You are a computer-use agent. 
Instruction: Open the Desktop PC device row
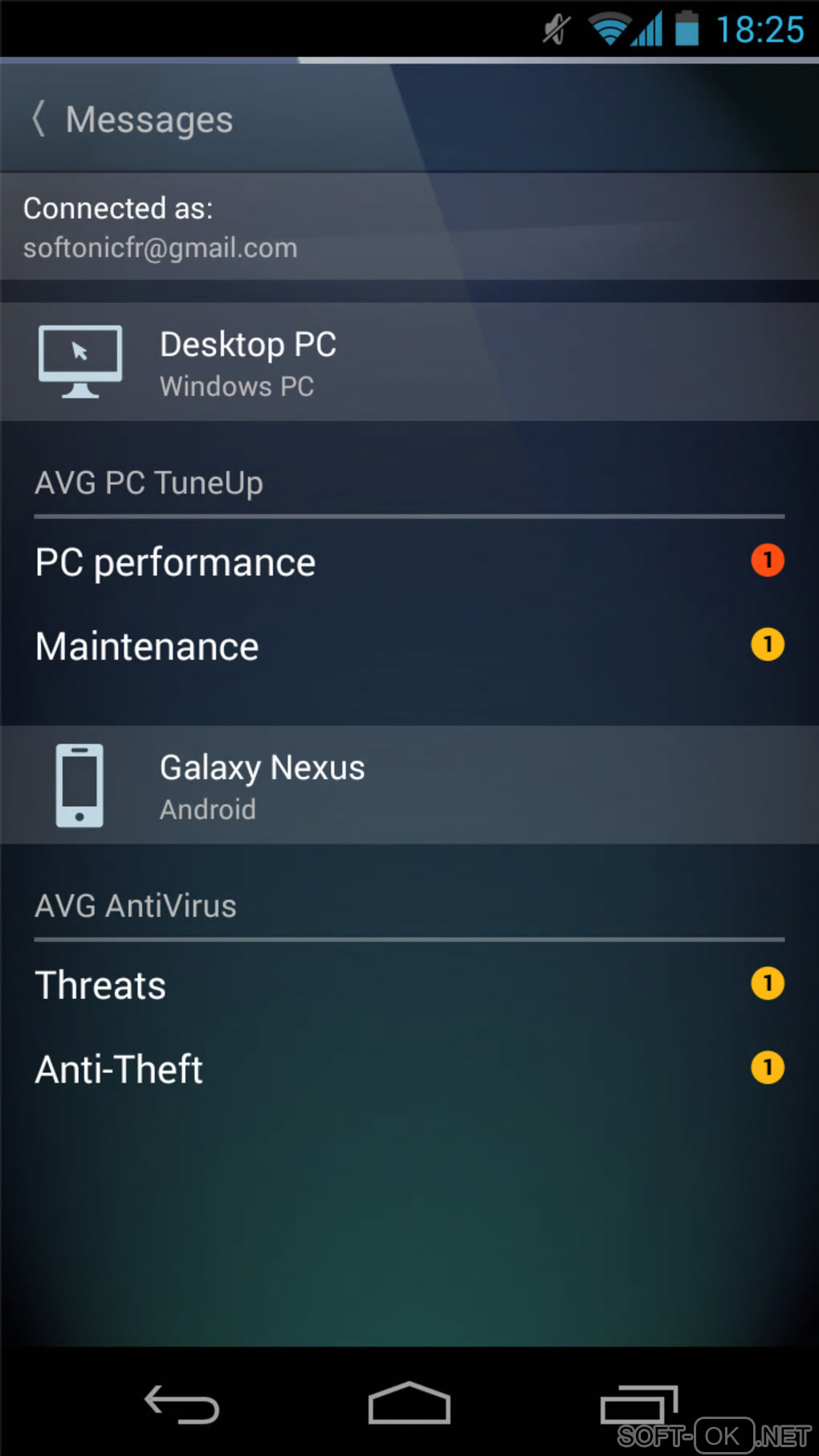[408, 363]
